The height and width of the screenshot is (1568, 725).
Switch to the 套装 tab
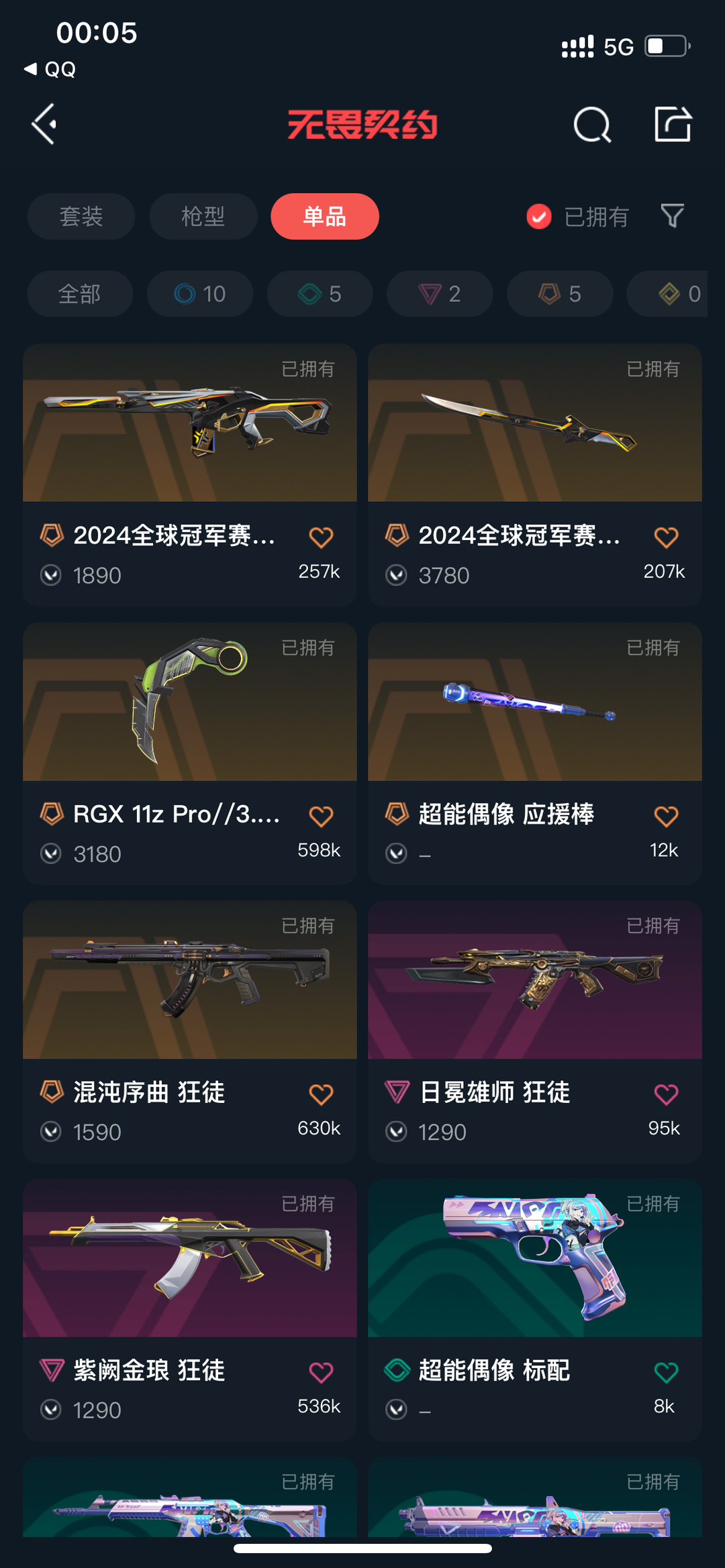click(81, 217)
